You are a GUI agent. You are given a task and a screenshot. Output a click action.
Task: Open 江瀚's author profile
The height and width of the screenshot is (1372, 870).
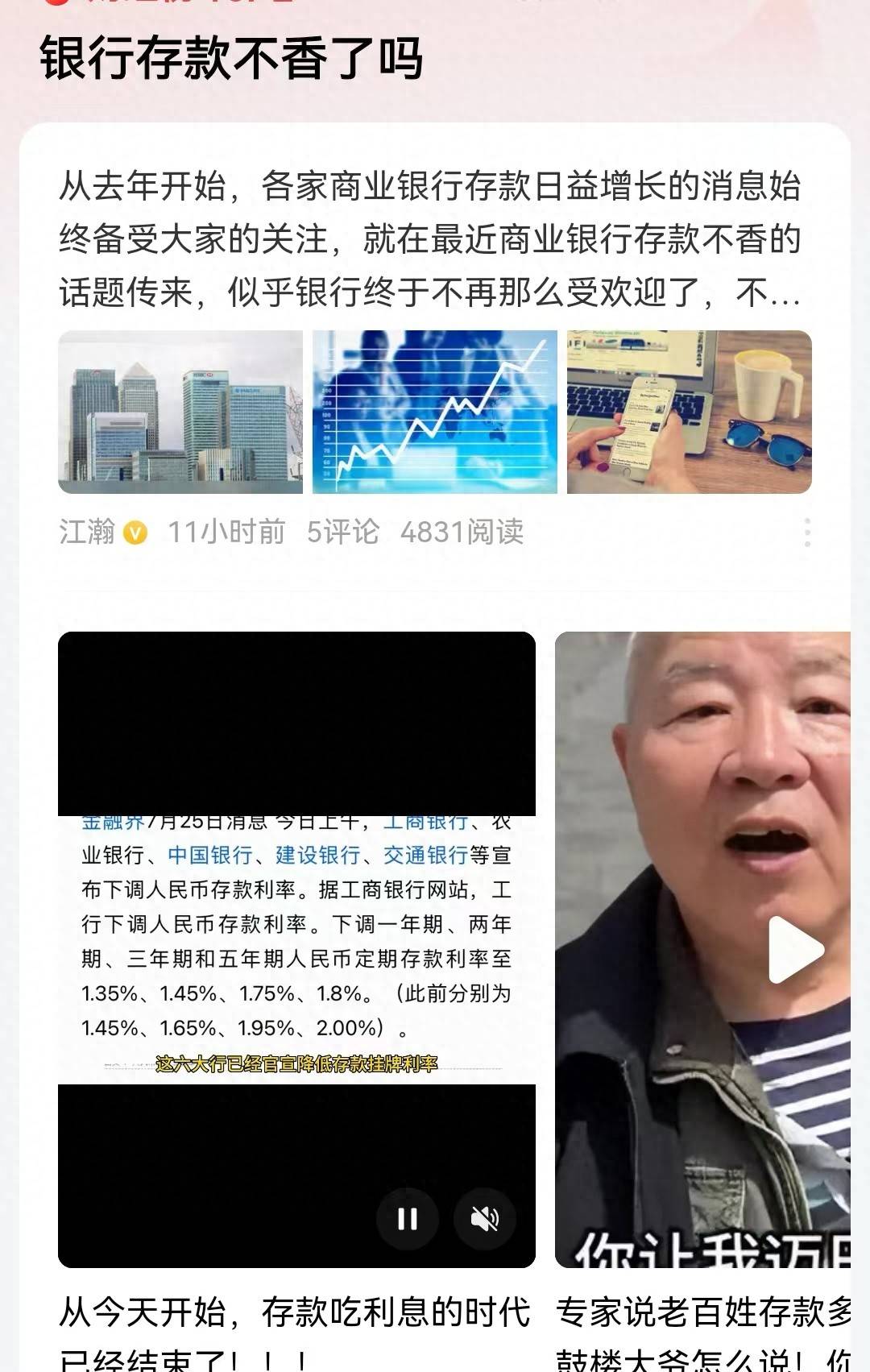pos(87,533)
